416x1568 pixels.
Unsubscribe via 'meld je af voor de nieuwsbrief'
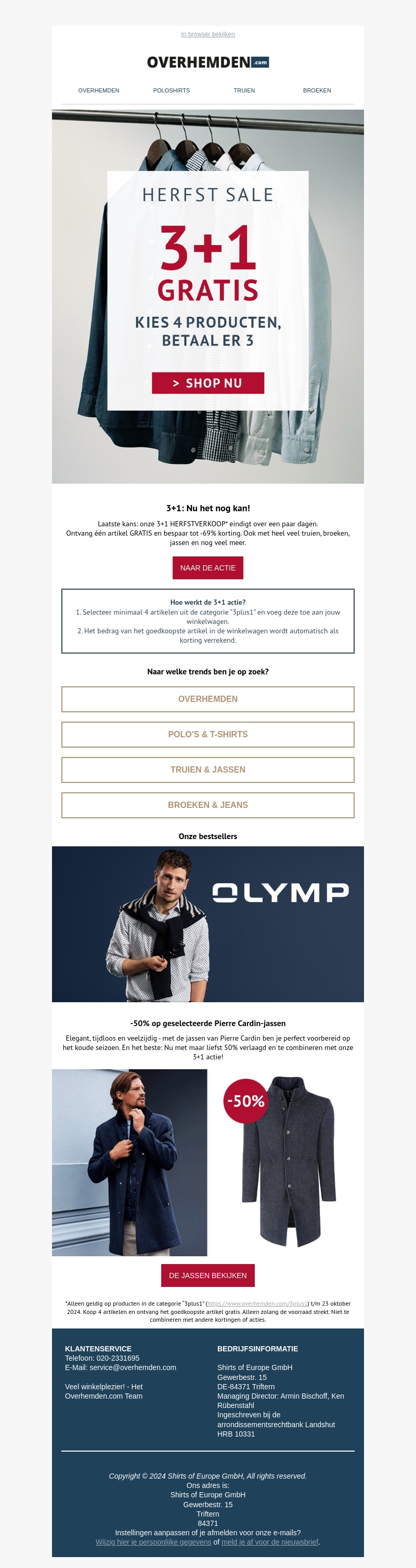click(270, 1542)
